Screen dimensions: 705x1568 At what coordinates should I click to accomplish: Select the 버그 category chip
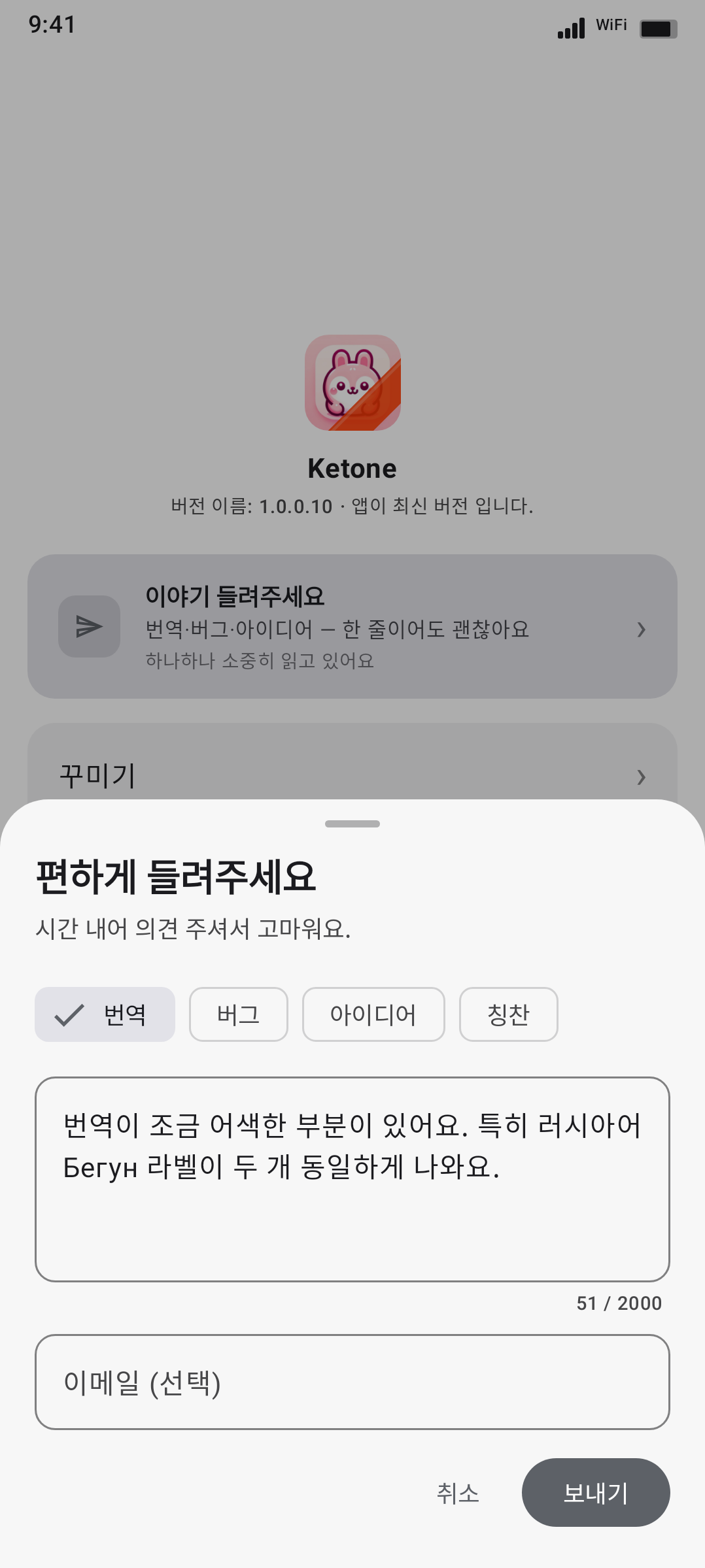238,1014
